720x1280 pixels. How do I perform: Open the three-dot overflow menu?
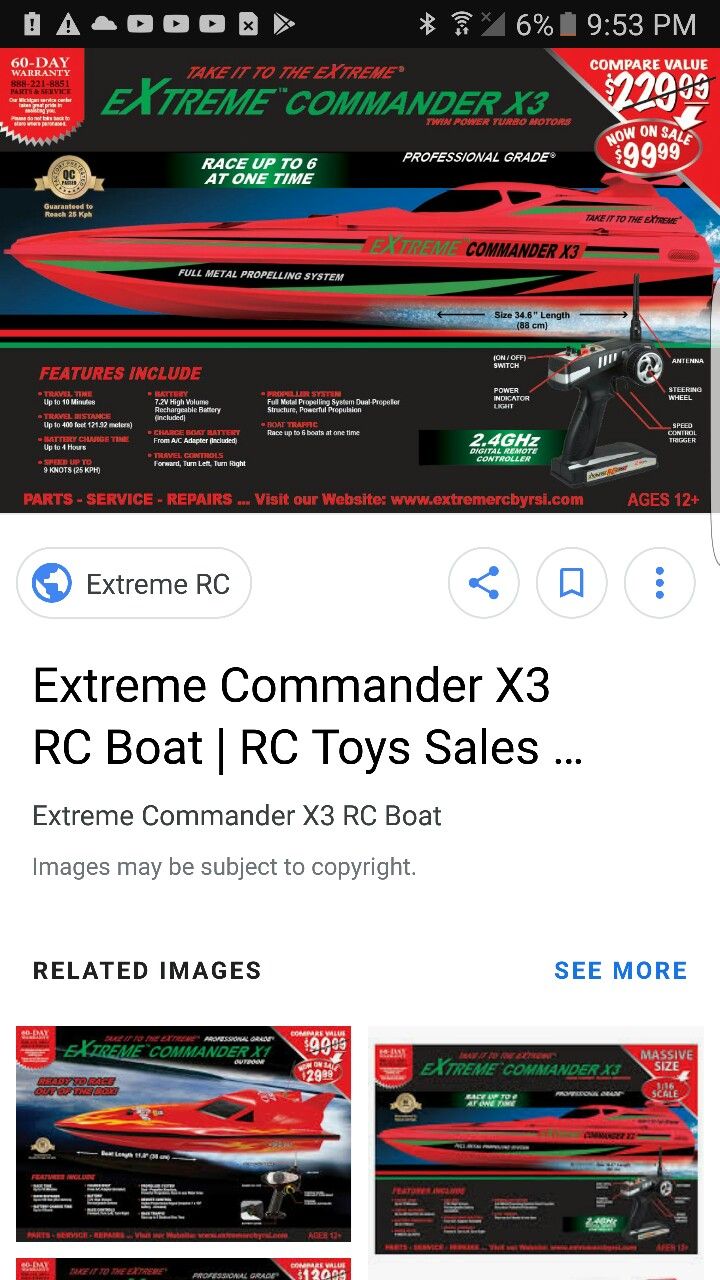pos(660,583)
